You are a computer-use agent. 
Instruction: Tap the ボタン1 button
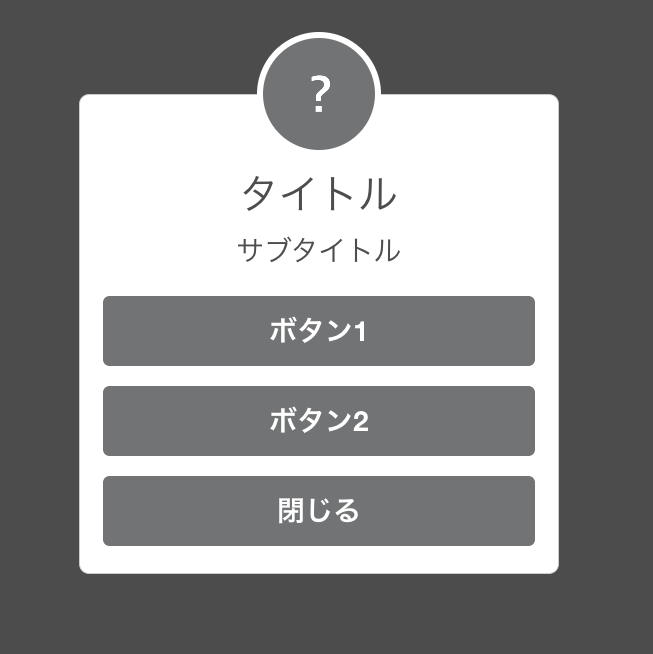click(x=318, y=331)
